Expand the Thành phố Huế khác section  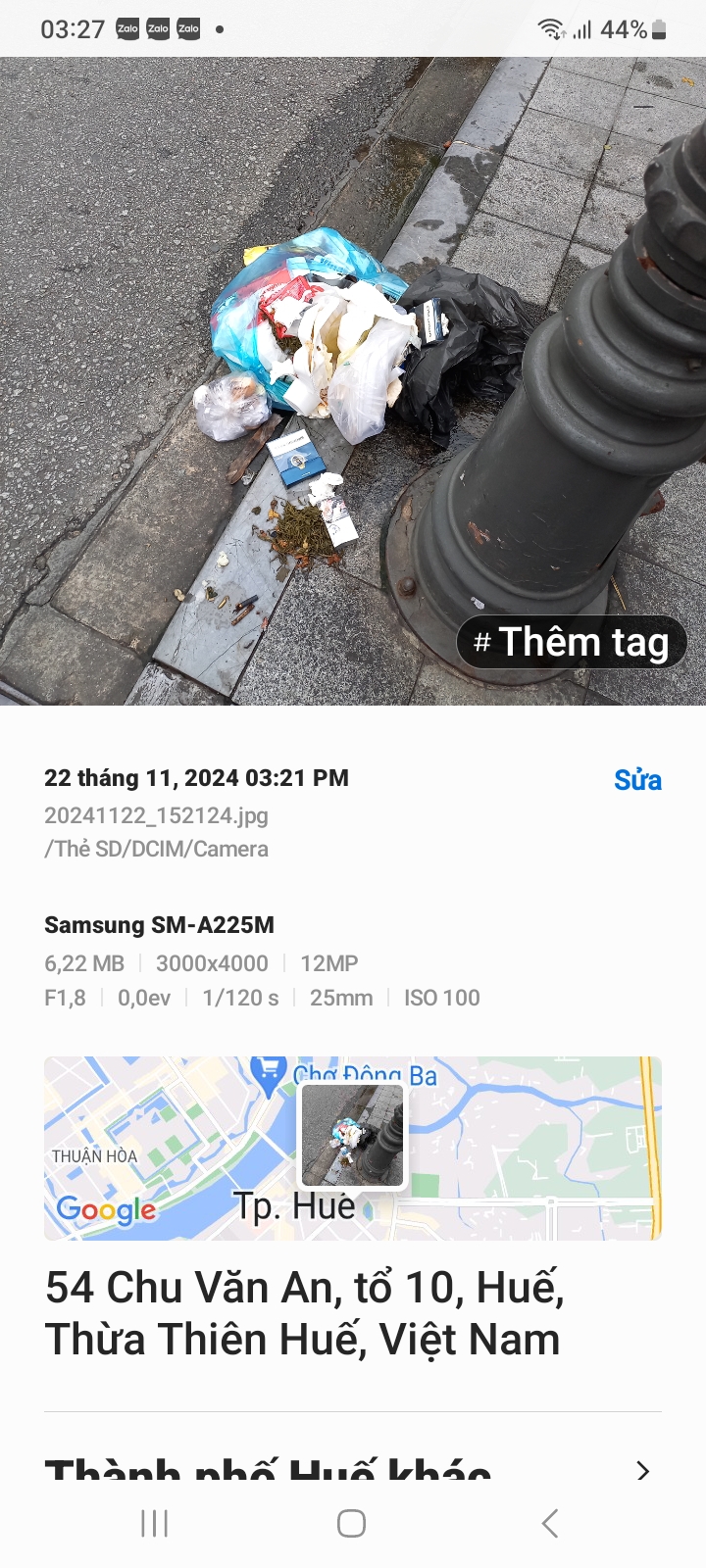642,1470
